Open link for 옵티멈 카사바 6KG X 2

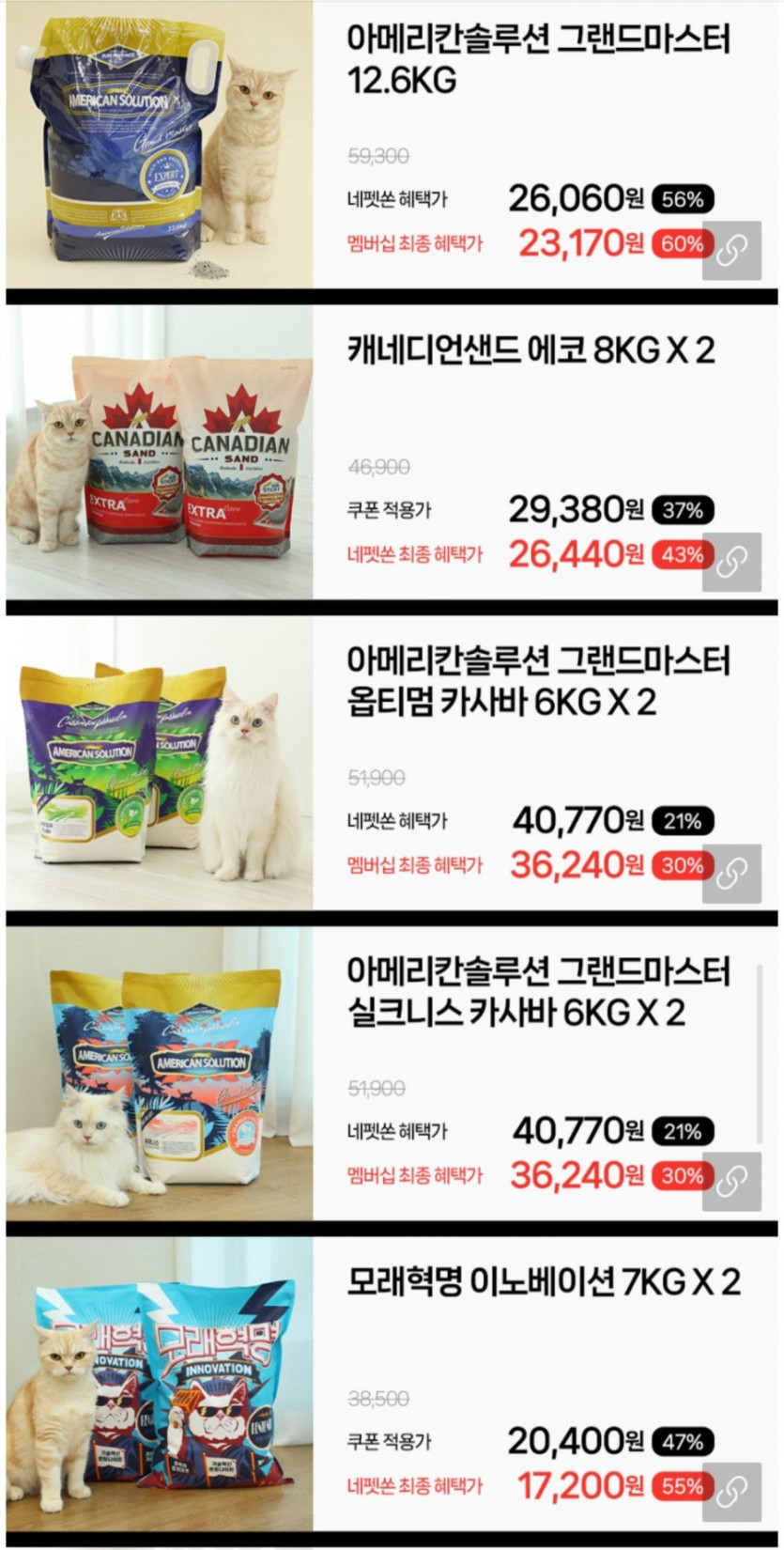[x=731, y=873]
